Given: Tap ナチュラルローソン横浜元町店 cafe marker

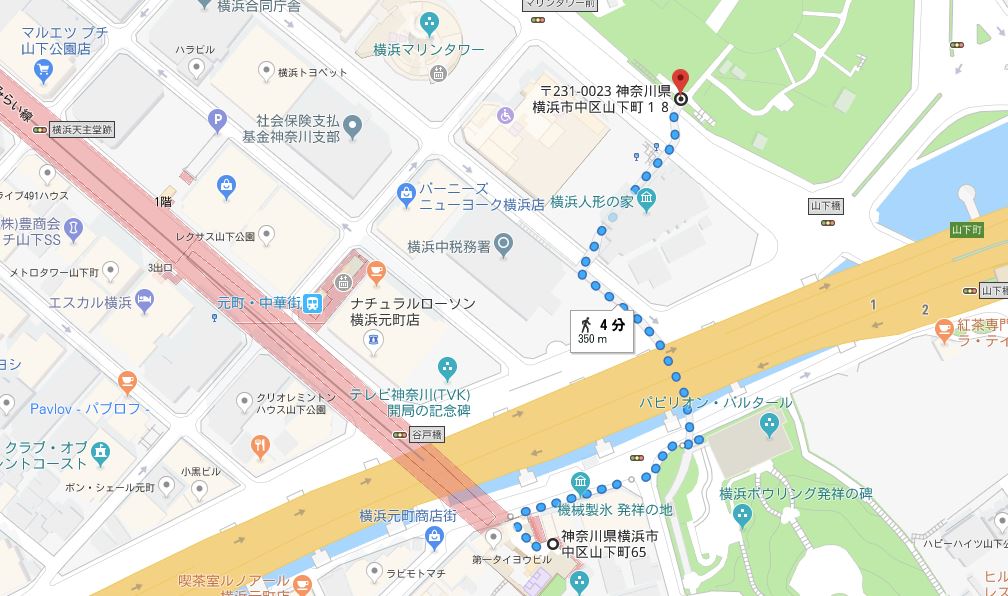Looking at the screenshot, I should pos(377,270).
